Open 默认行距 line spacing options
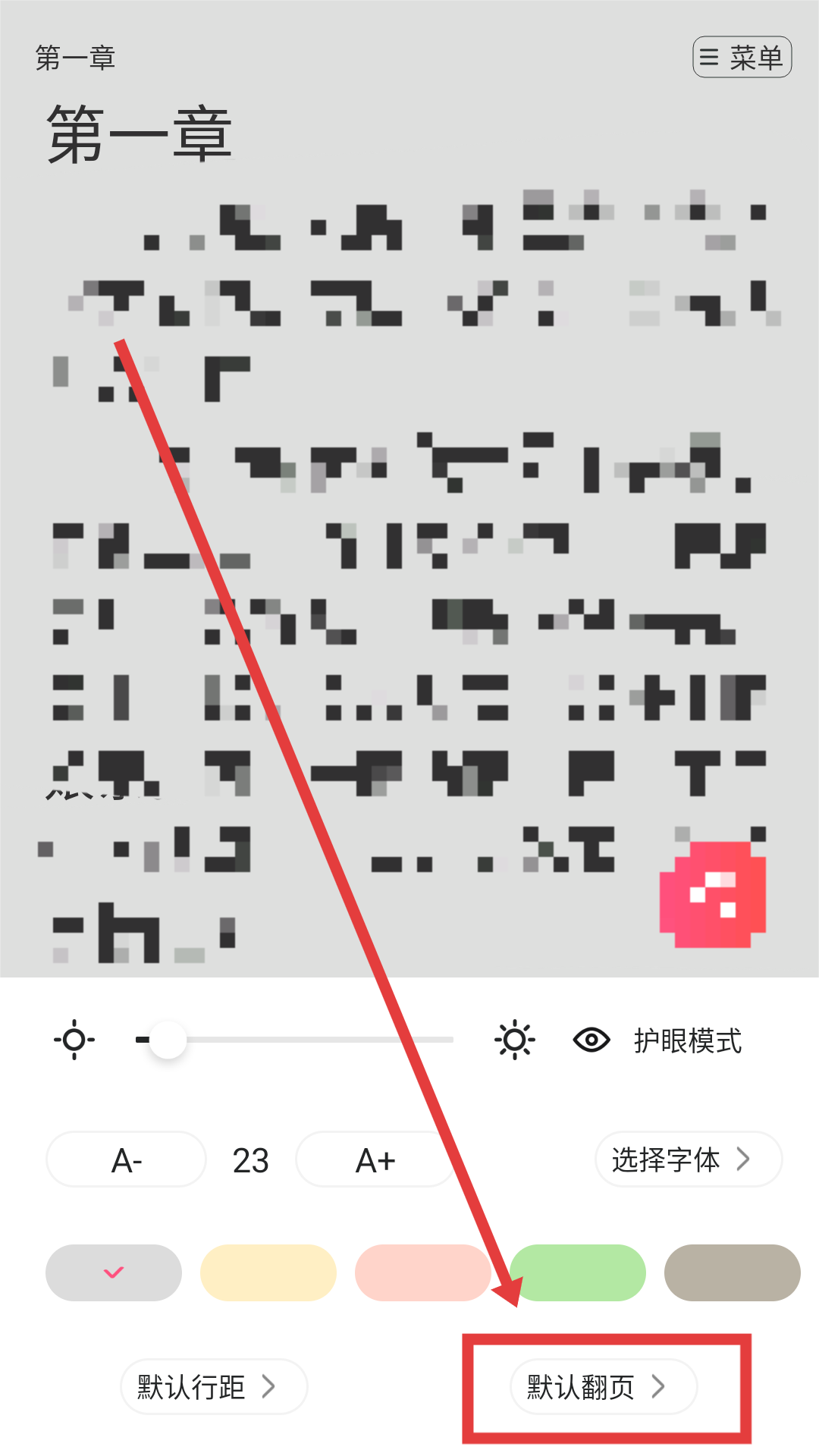Viewport: 819px width, 1456px height. [x=214, y=1387]
